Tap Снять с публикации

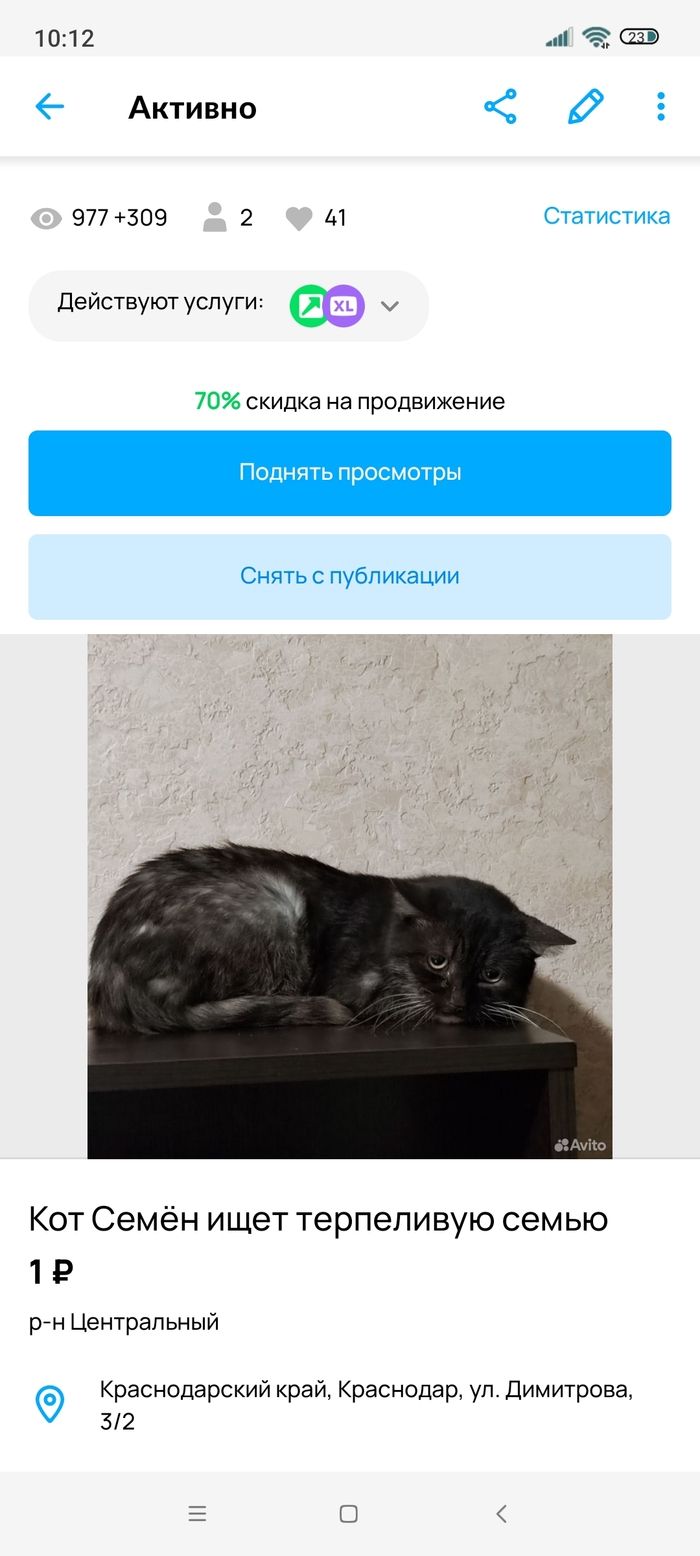point(349,576)
